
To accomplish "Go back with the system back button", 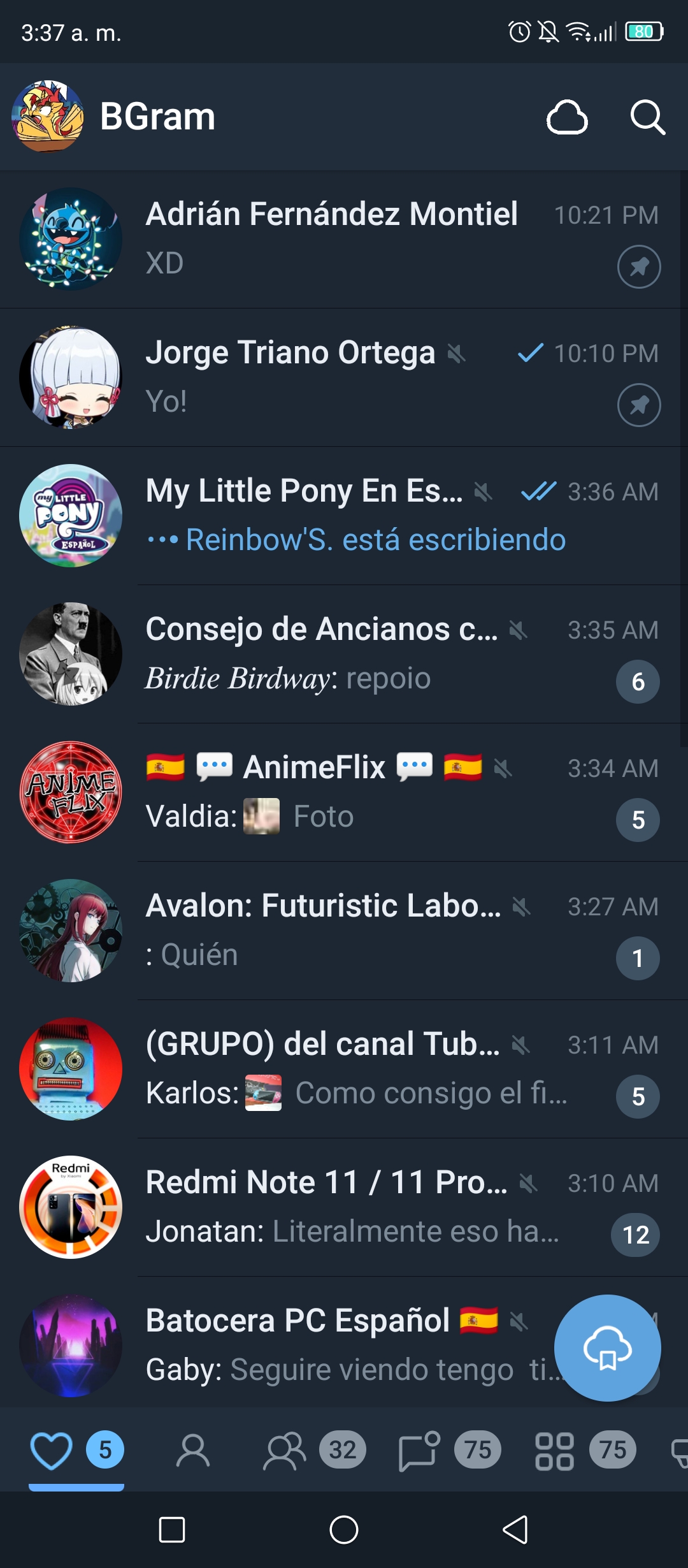I will click(516, 1530).
